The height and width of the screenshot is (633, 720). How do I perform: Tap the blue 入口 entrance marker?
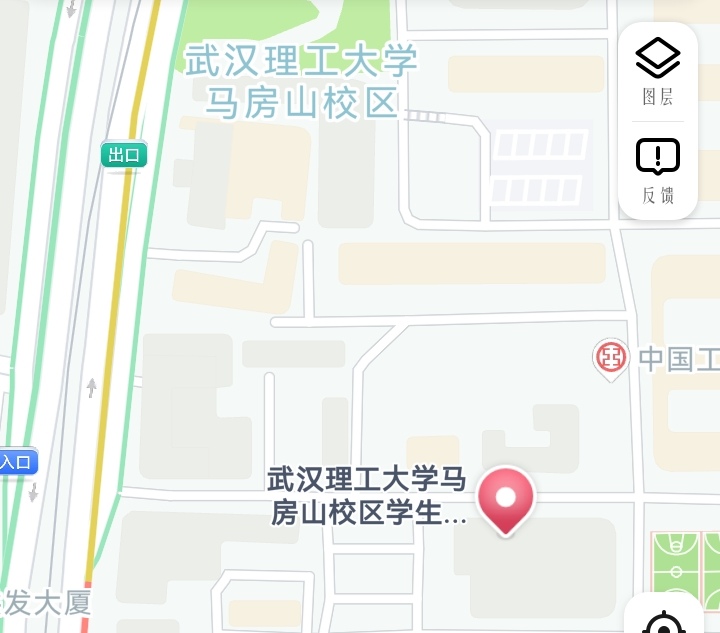tap(18, 462)
